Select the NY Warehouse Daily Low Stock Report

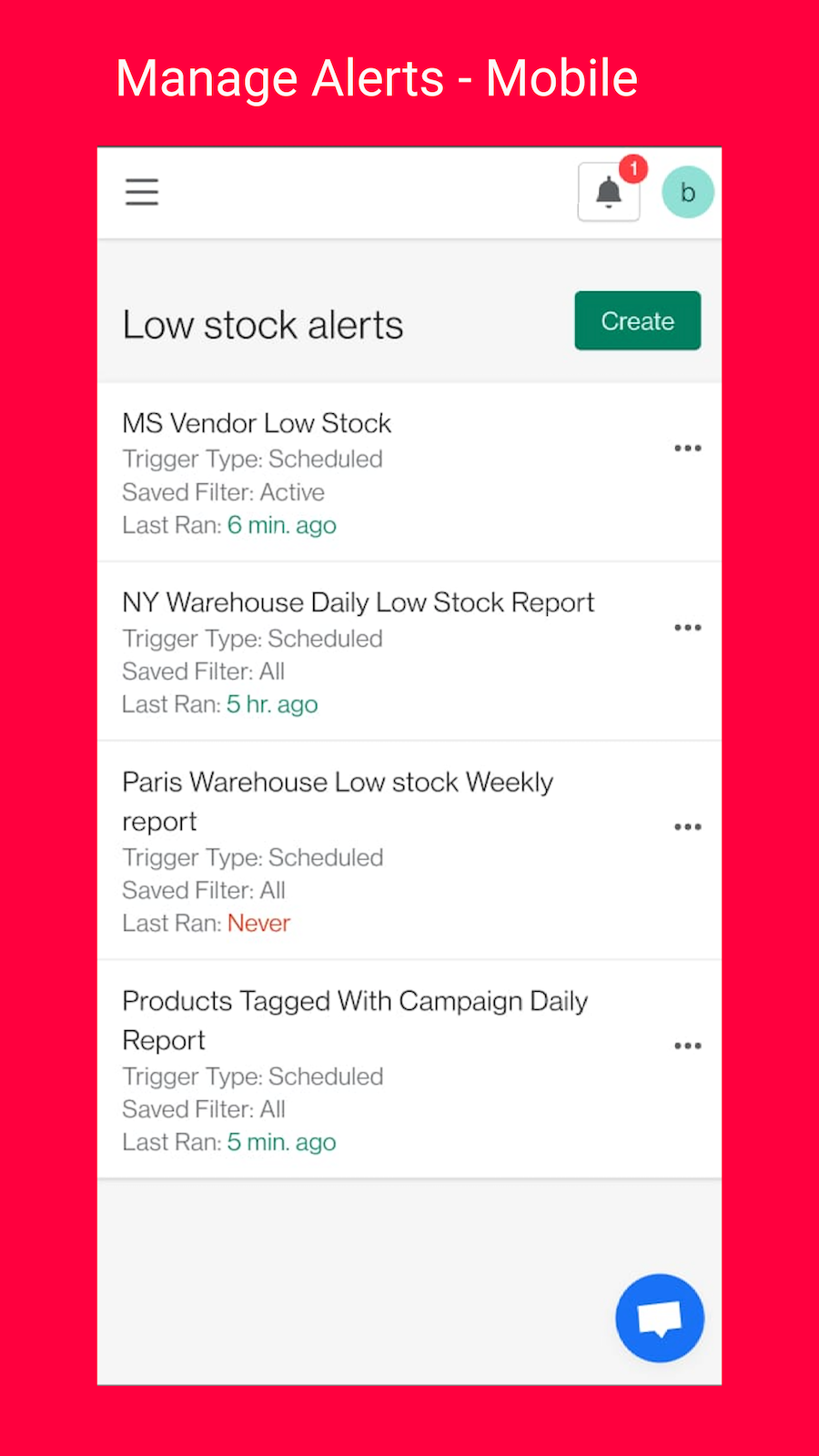(358, 602)
